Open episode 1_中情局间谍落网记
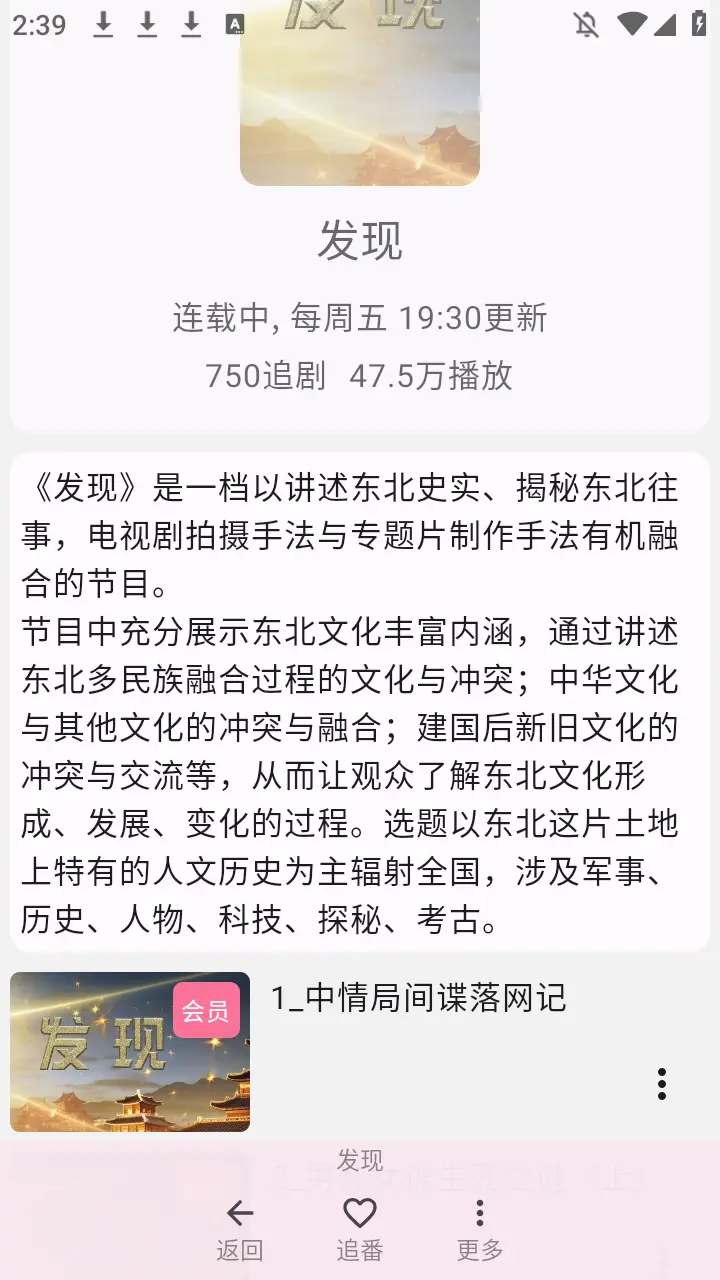The image size is (720, 1280). tap(418, 998)
